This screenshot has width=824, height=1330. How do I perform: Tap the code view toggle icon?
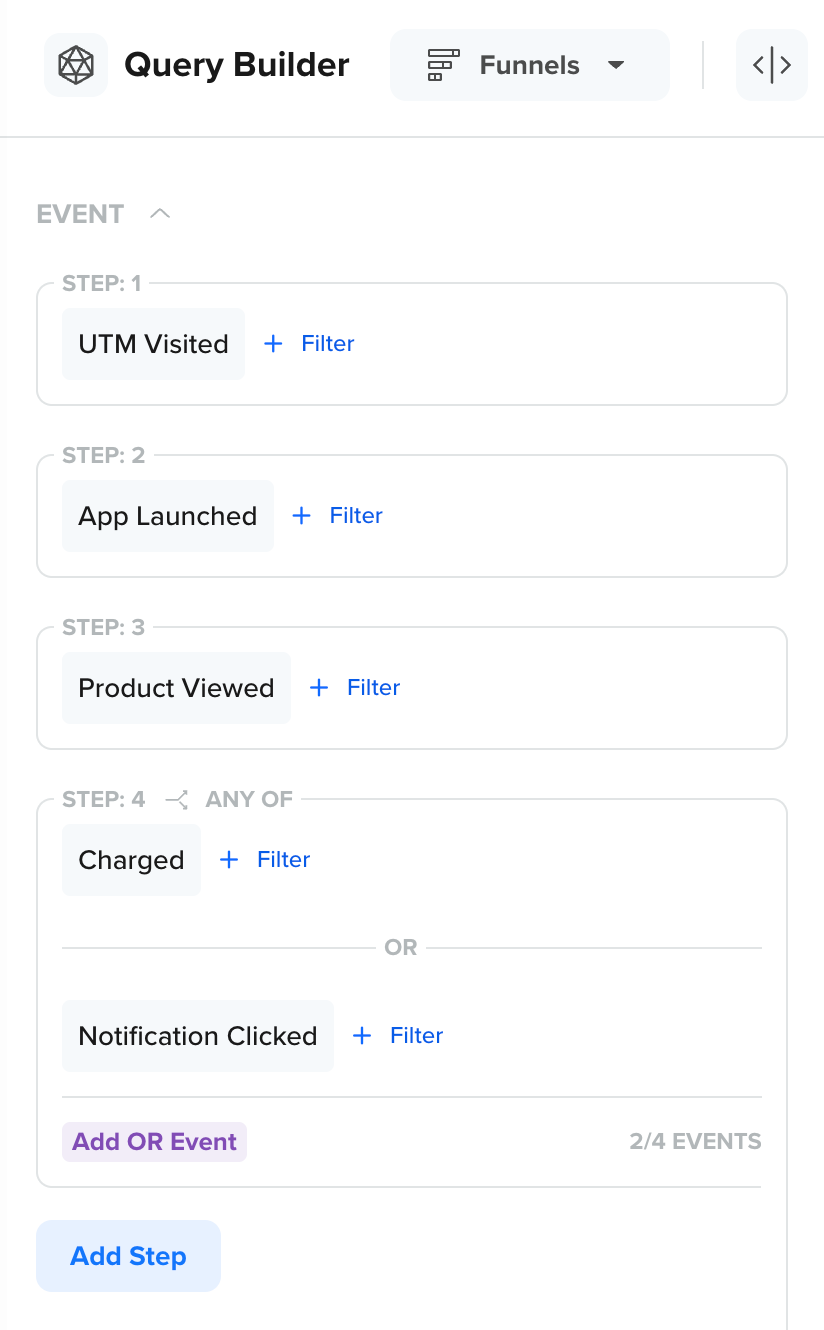pyautogui.click(x=771, y=66)
